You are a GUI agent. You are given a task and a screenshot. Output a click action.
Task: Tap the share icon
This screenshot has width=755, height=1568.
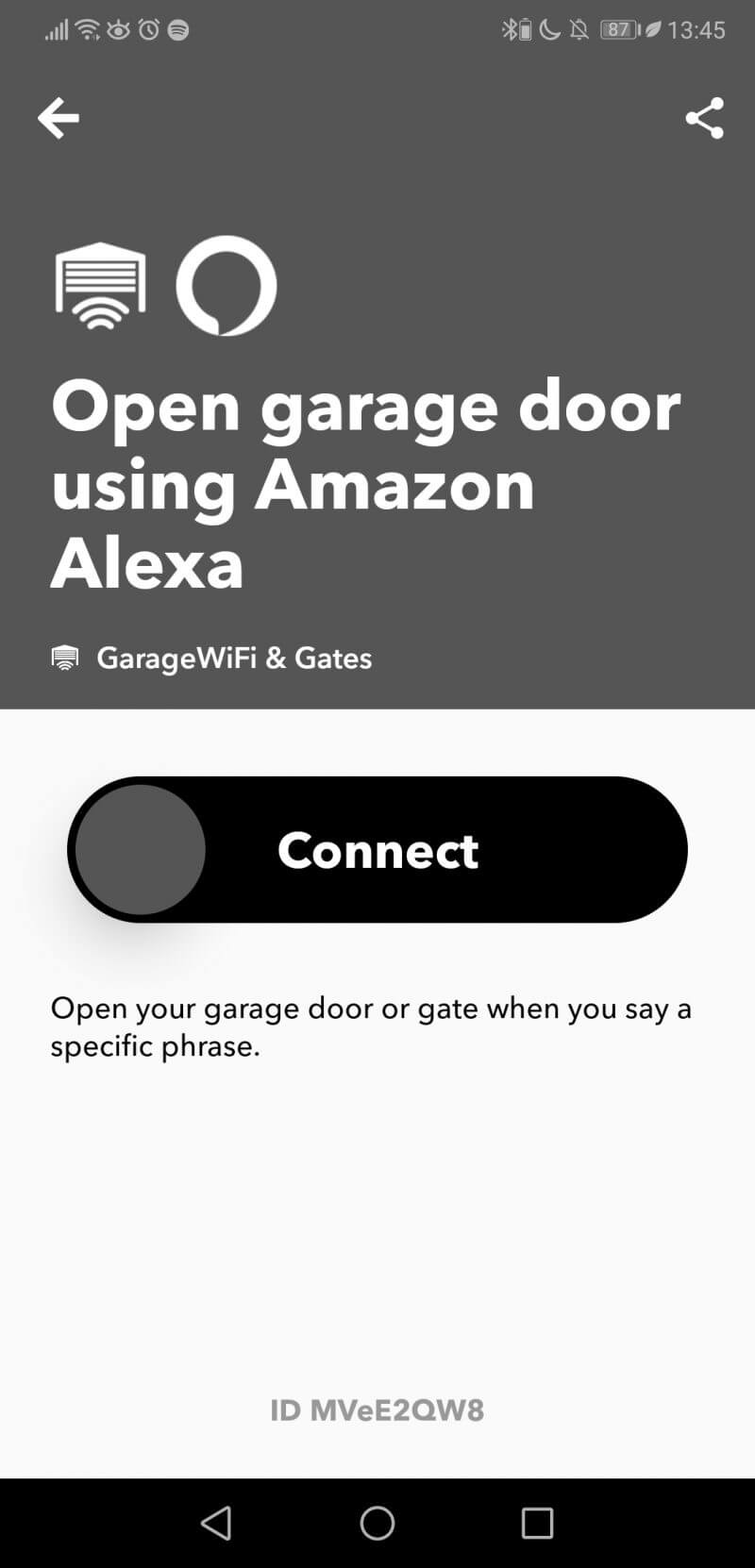706,118
